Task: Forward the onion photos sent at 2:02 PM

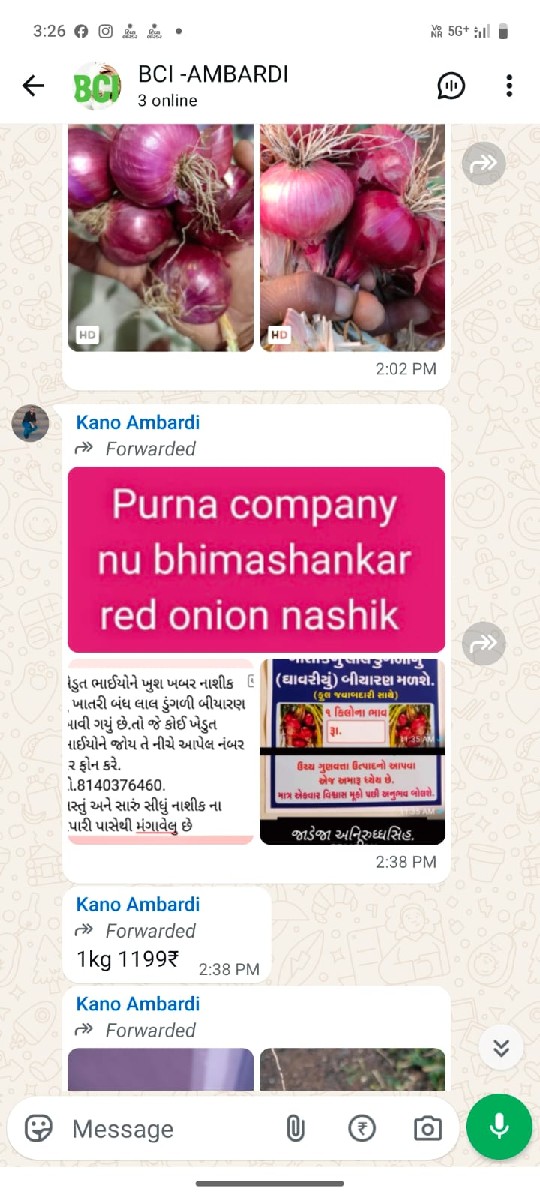Action: tap(484, 163)
